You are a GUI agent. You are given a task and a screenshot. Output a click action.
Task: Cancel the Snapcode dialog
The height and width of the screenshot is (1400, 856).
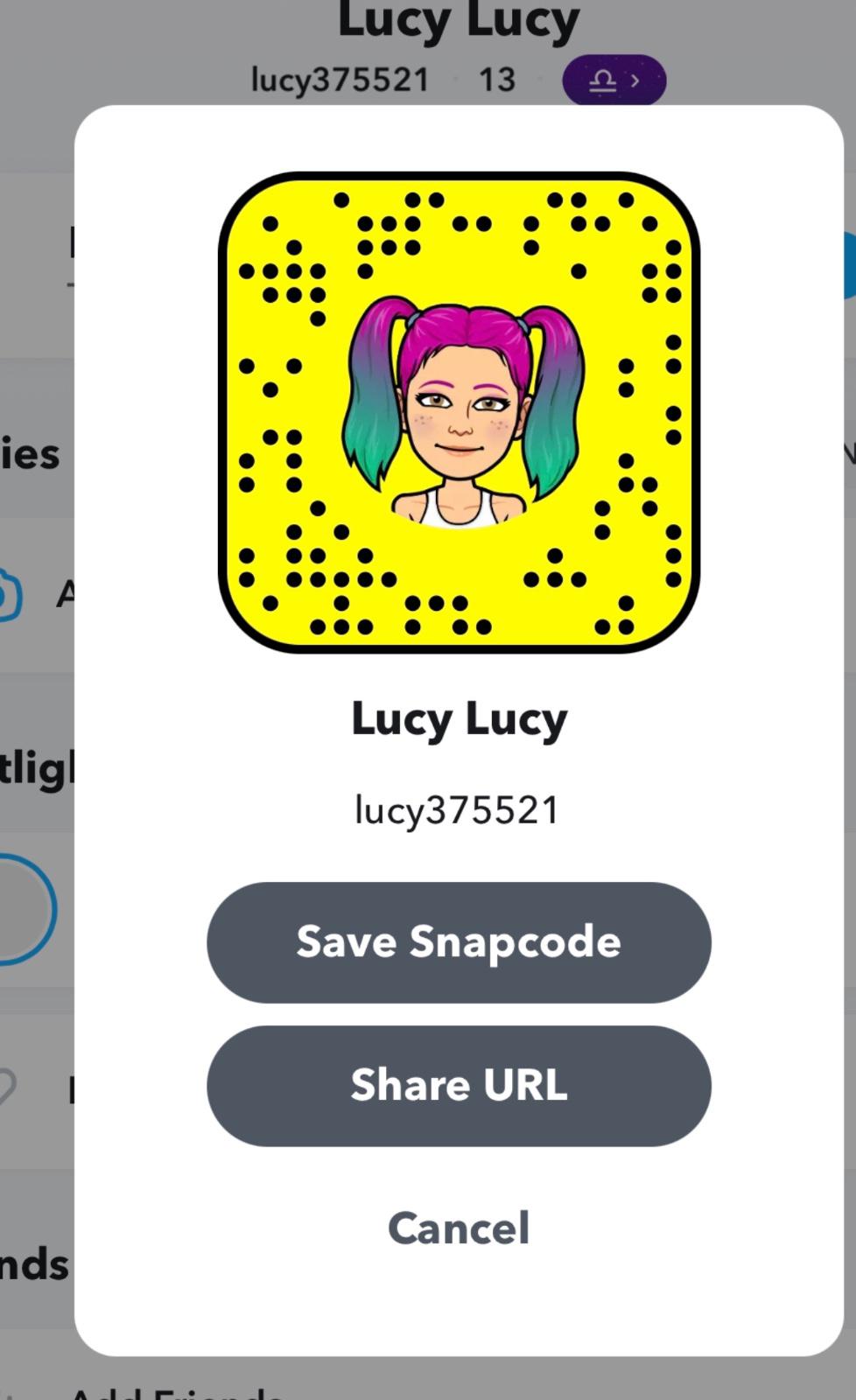pyautogui.click(x=459, y=1228)
